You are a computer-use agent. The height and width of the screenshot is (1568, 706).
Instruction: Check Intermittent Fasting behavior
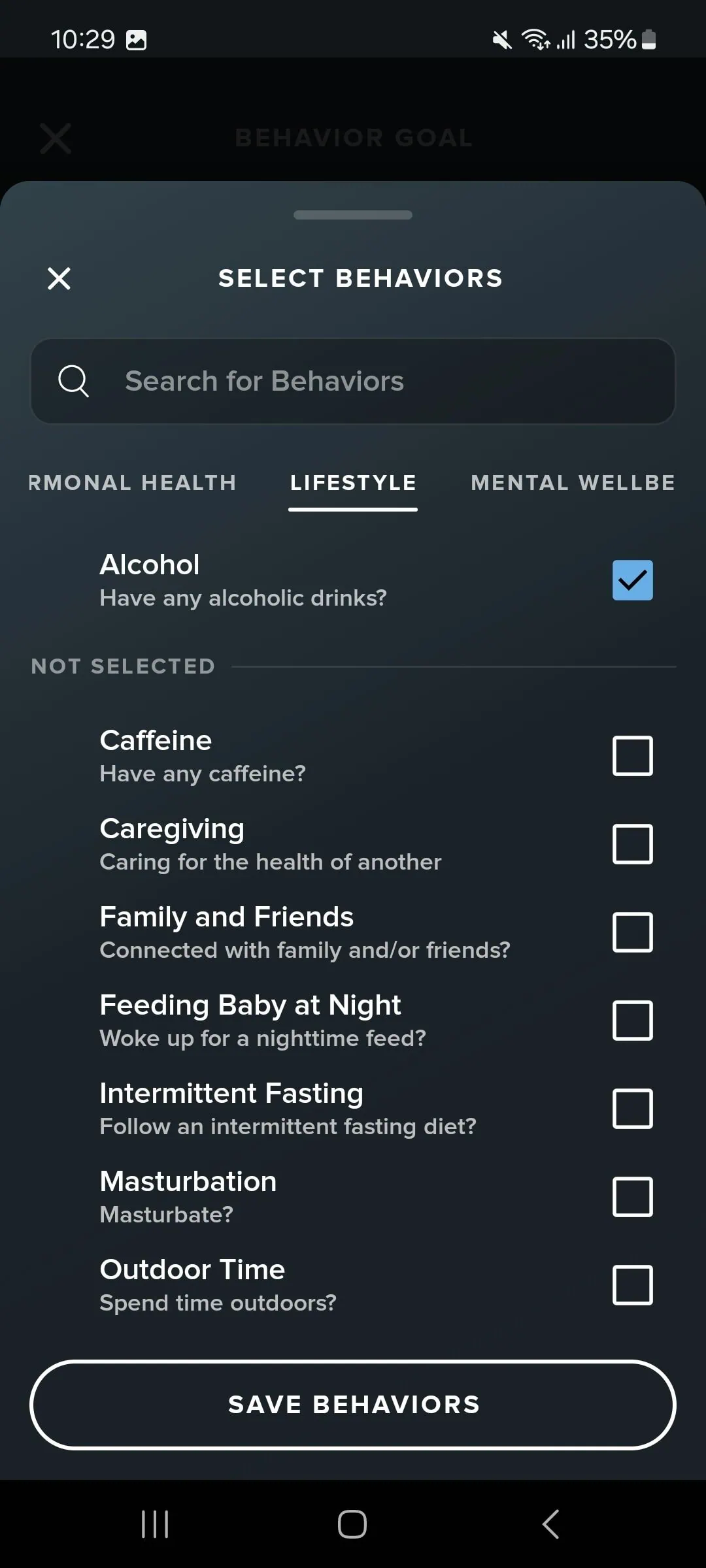(632, 1109)
